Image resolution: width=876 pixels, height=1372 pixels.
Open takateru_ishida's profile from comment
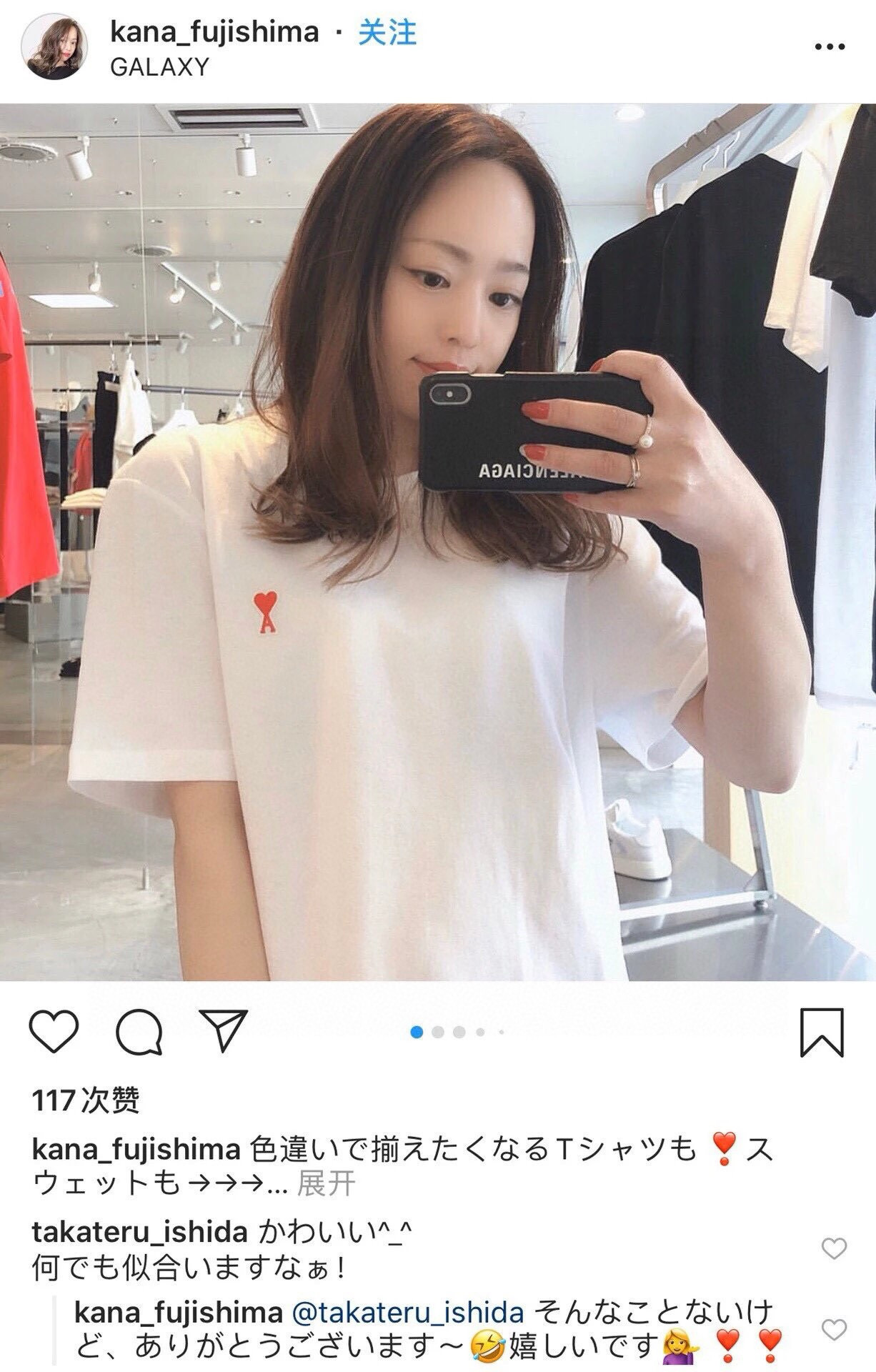[x=139, y=1232]
